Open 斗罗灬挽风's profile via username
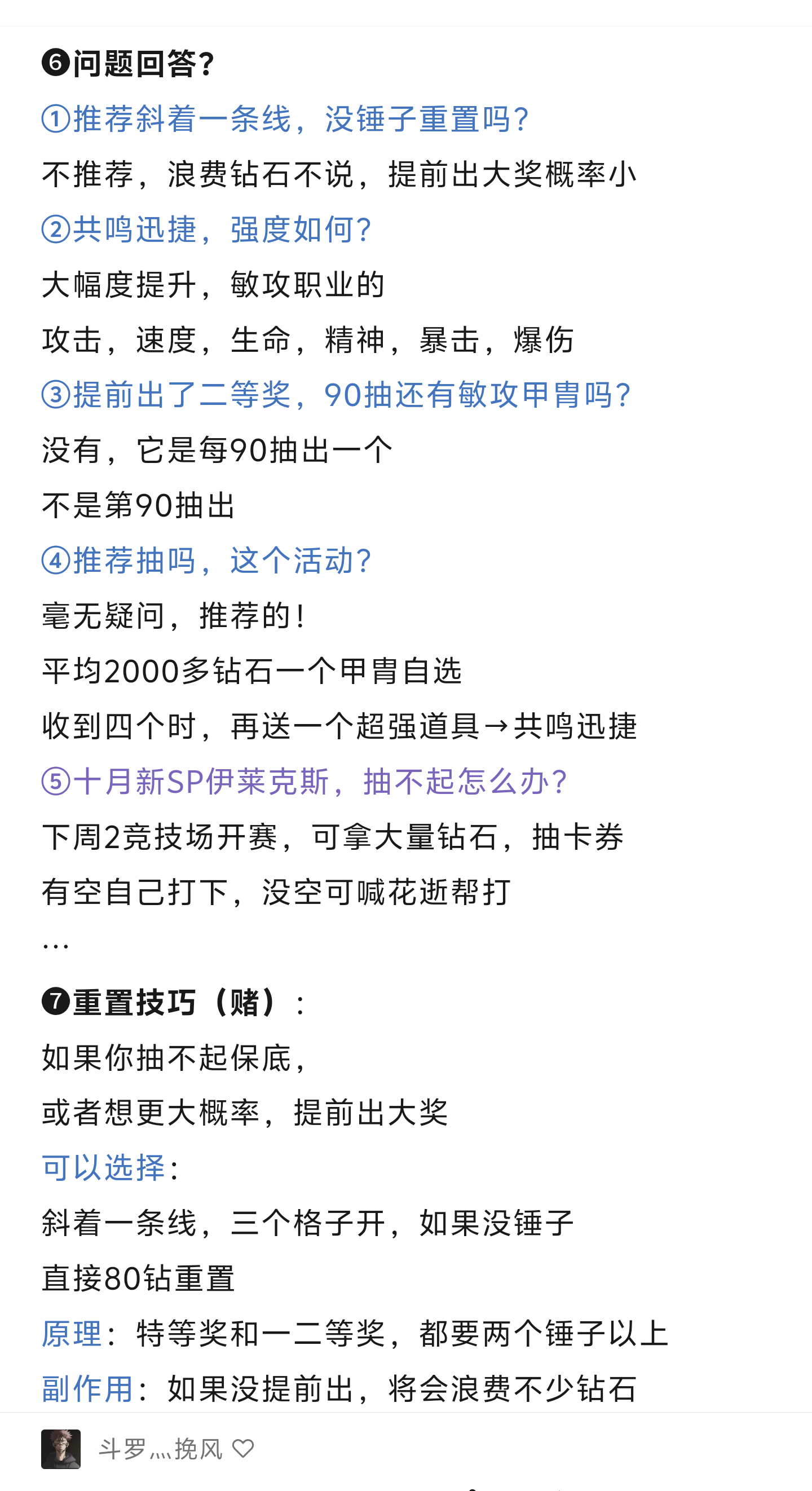 [x=160, y=1449]
